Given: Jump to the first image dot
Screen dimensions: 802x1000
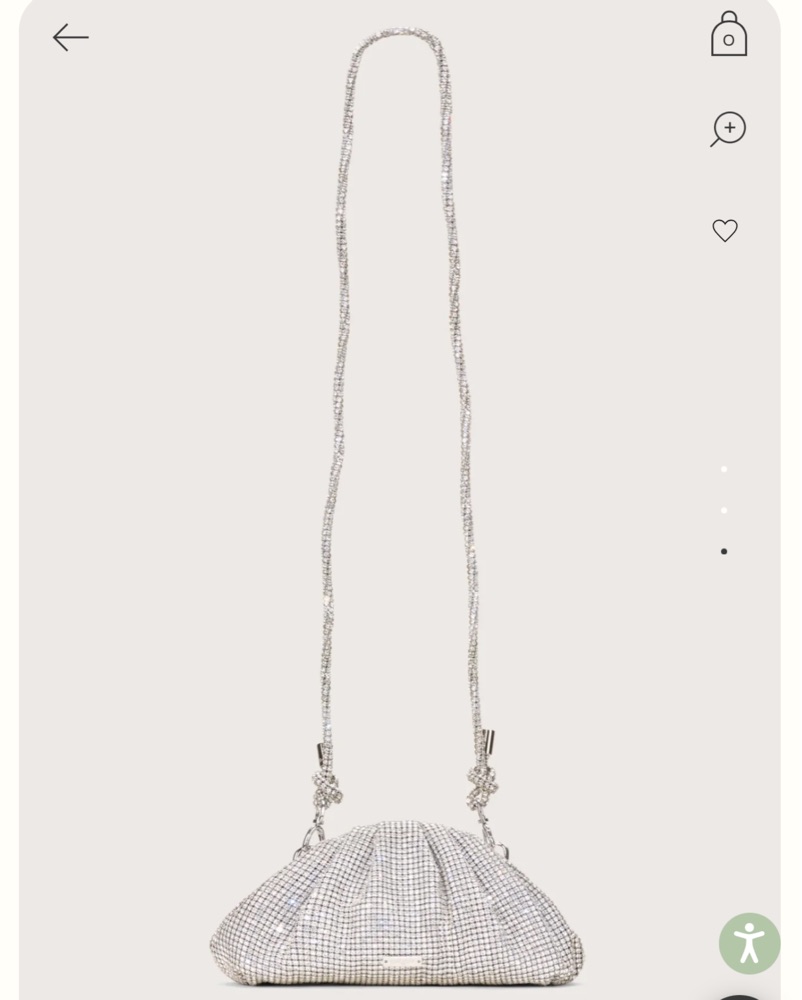Looking at the screenshot, I should 724,469.
